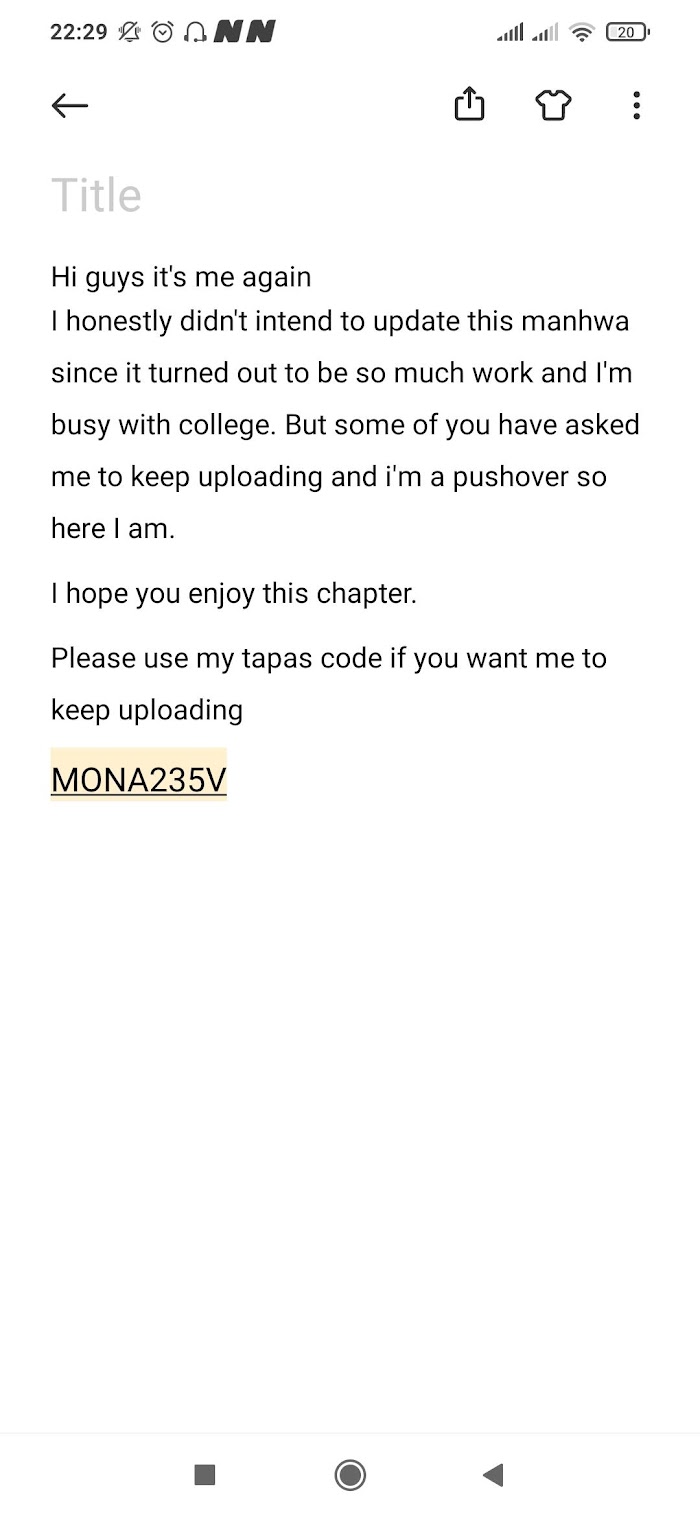The image size is (700, 1517).
Task: Open the theme shirt icon
Action: (553, 105)
